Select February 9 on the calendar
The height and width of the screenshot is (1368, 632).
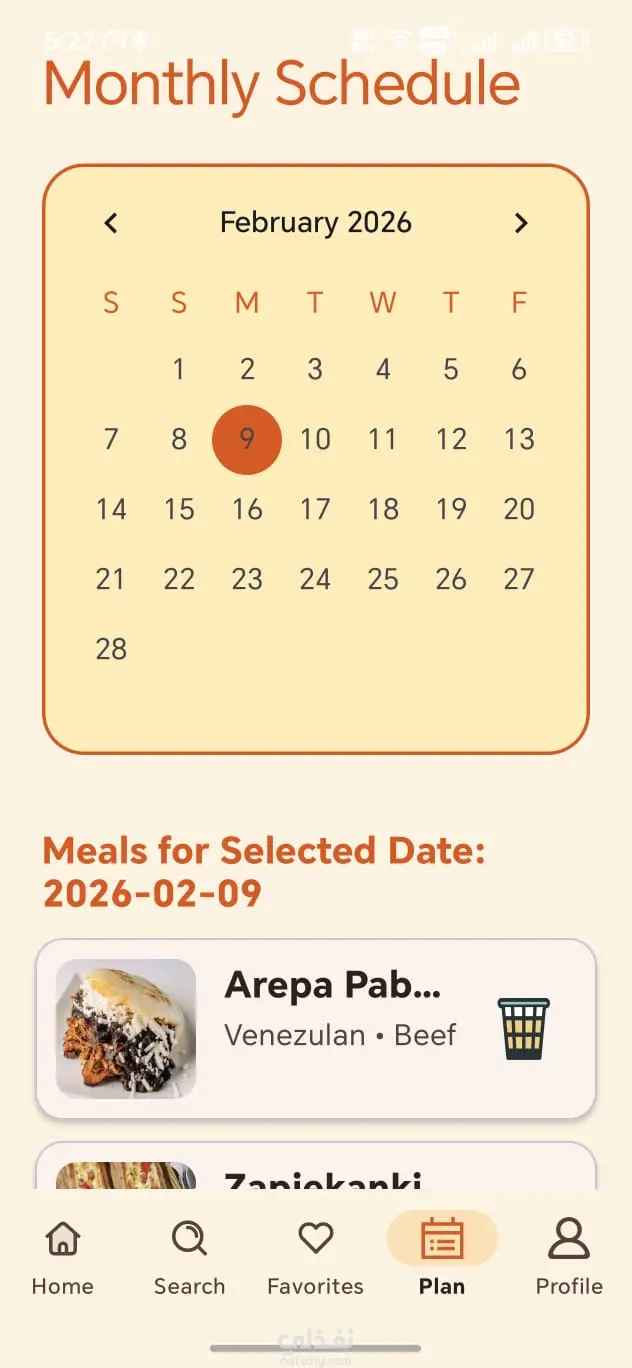pyautogui.click(x=247, y=439)
